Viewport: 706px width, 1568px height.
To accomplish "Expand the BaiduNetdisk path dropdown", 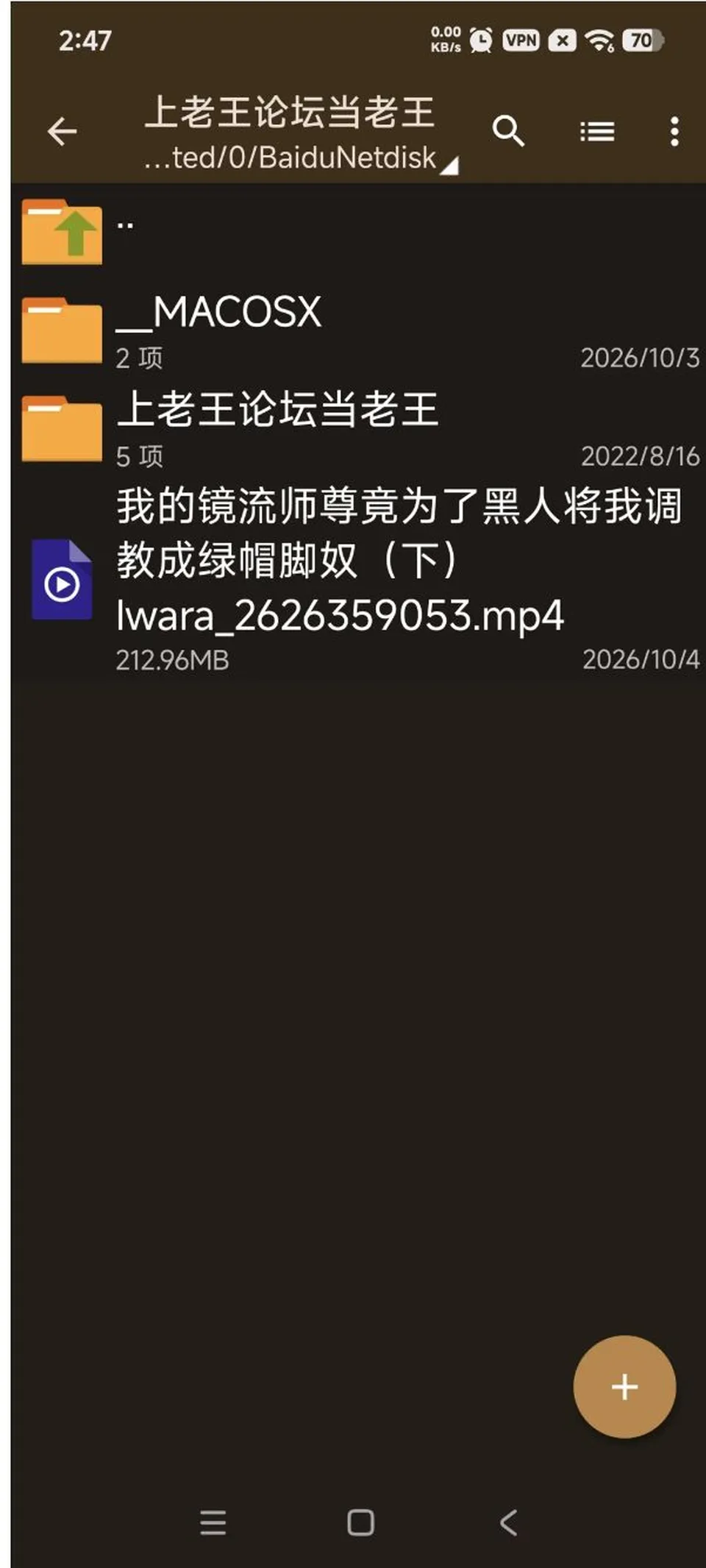I will click(x=301, y=157).
